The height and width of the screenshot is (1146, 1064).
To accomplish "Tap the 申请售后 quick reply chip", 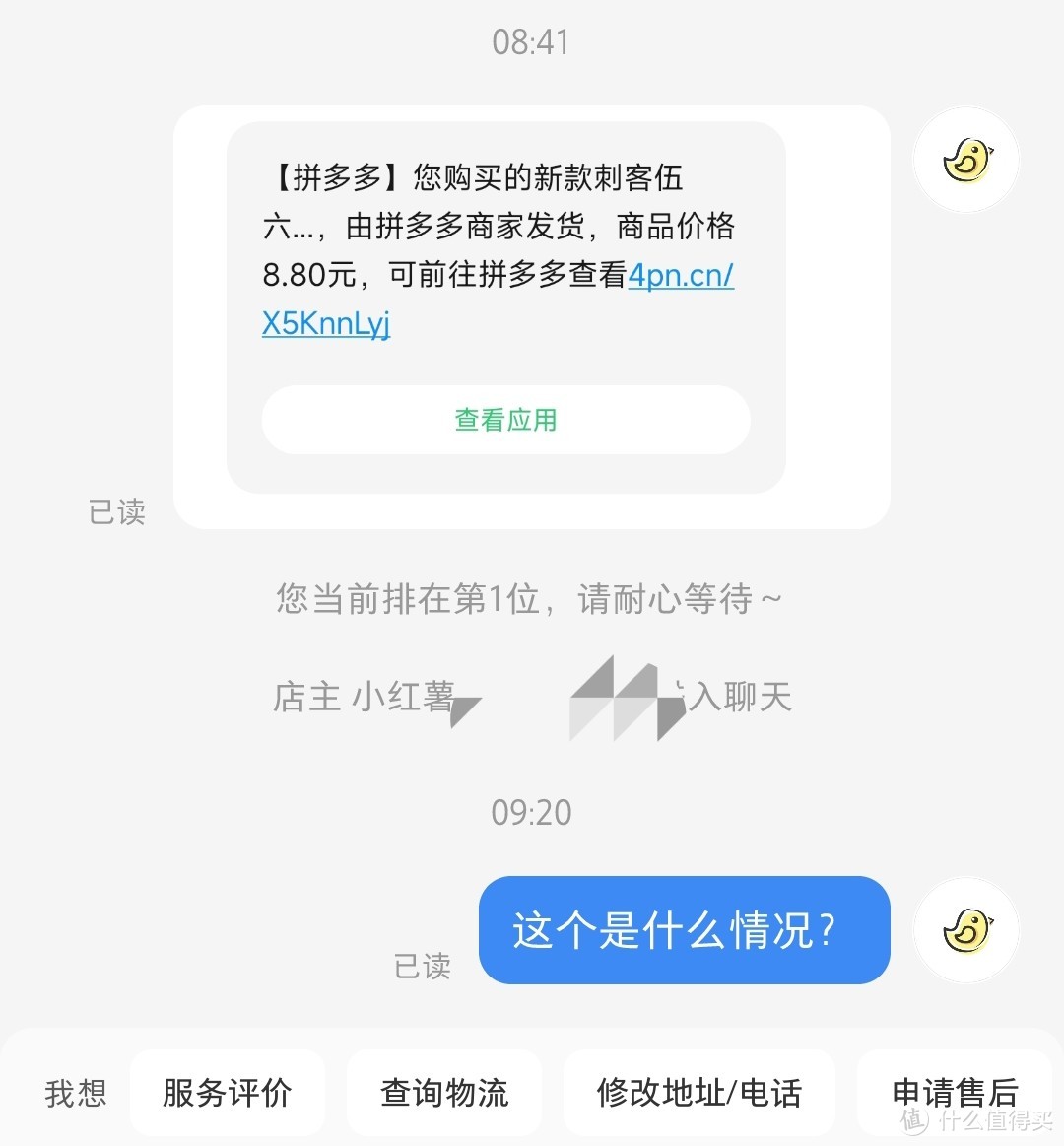I will (x=955, y=1093).
